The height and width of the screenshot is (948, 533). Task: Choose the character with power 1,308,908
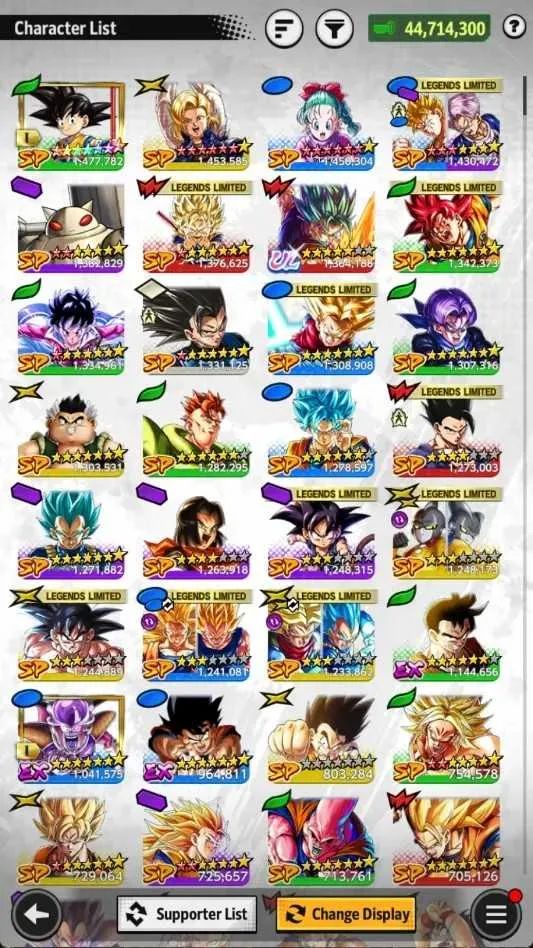(x=321, y=330)
